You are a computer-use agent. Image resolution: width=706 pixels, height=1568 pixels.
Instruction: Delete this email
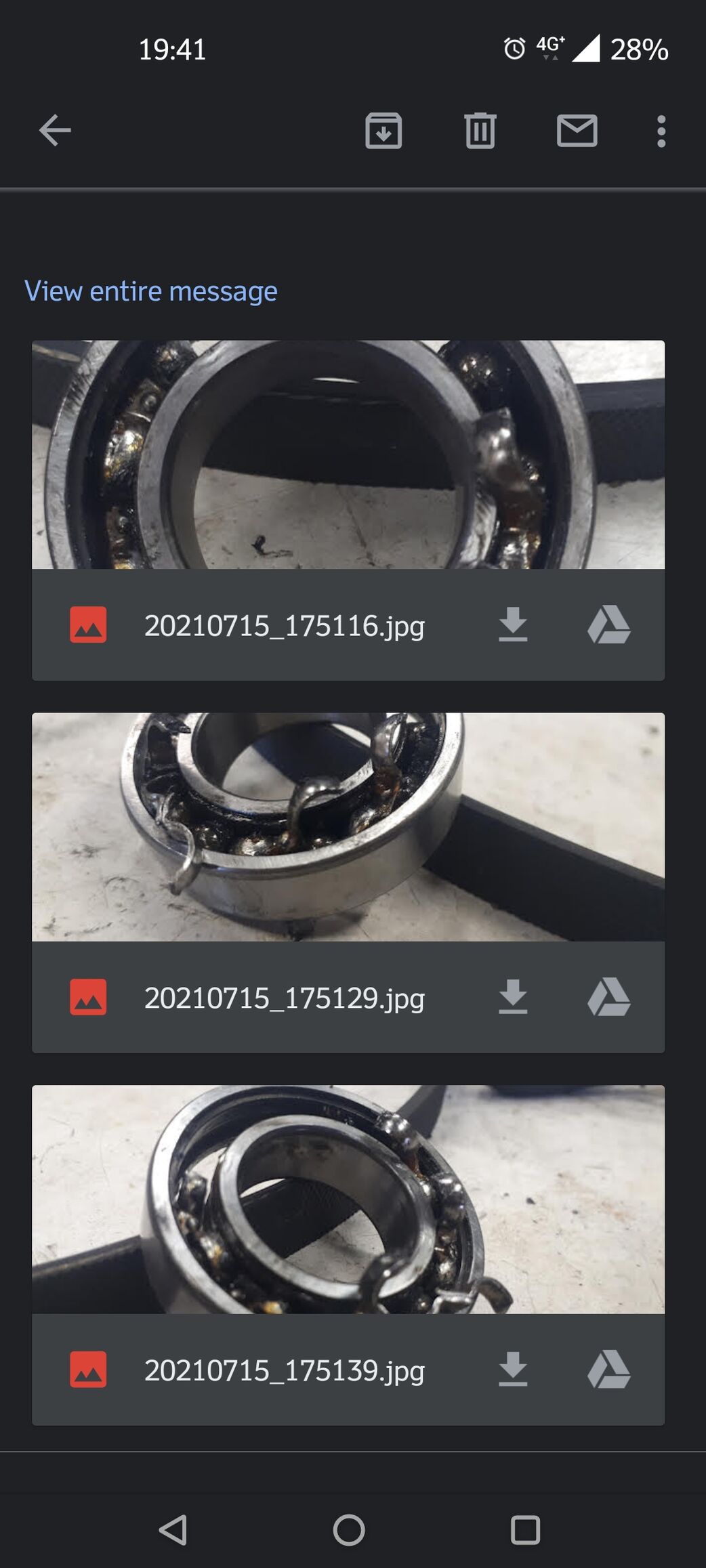pyautogui.click(x=480, y=131)
